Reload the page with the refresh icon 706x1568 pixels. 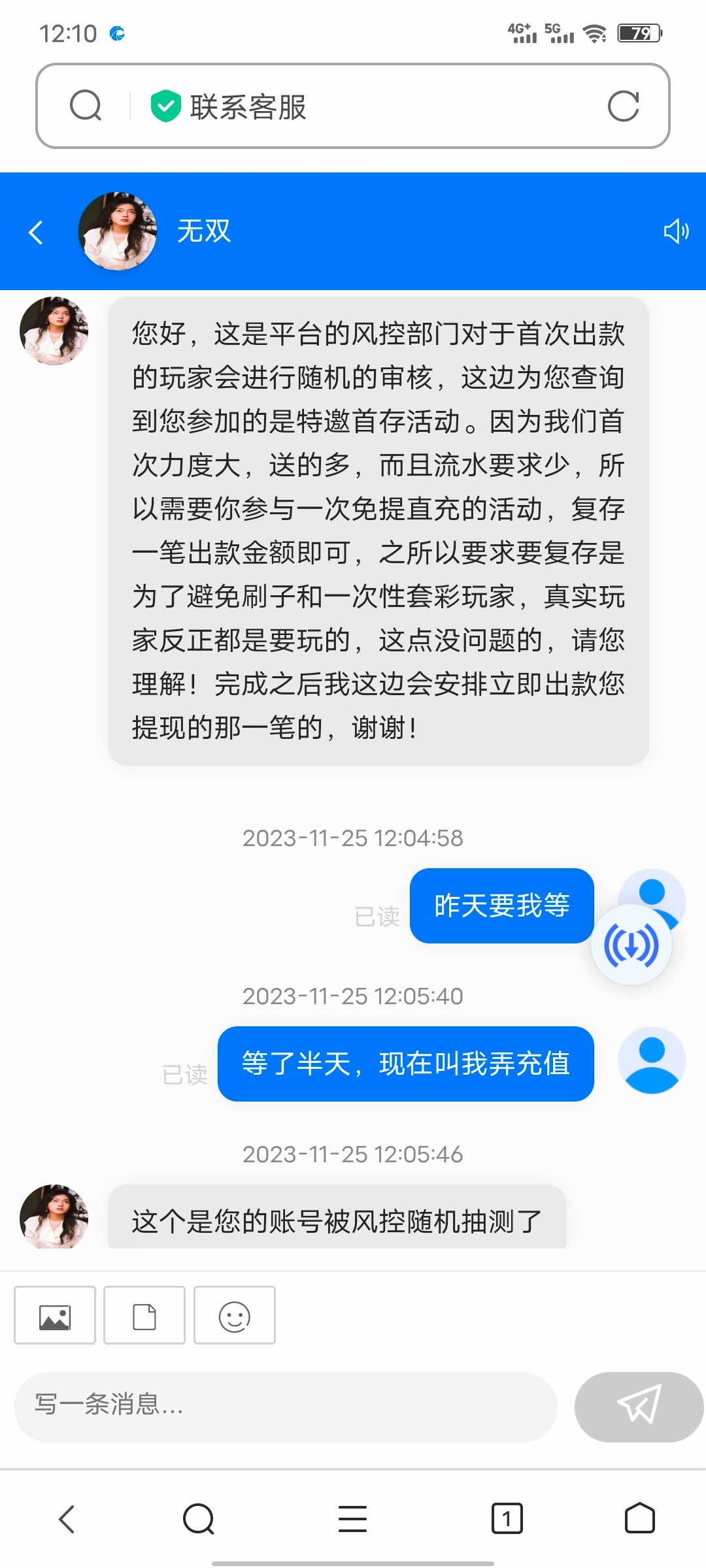coord(623,106)
